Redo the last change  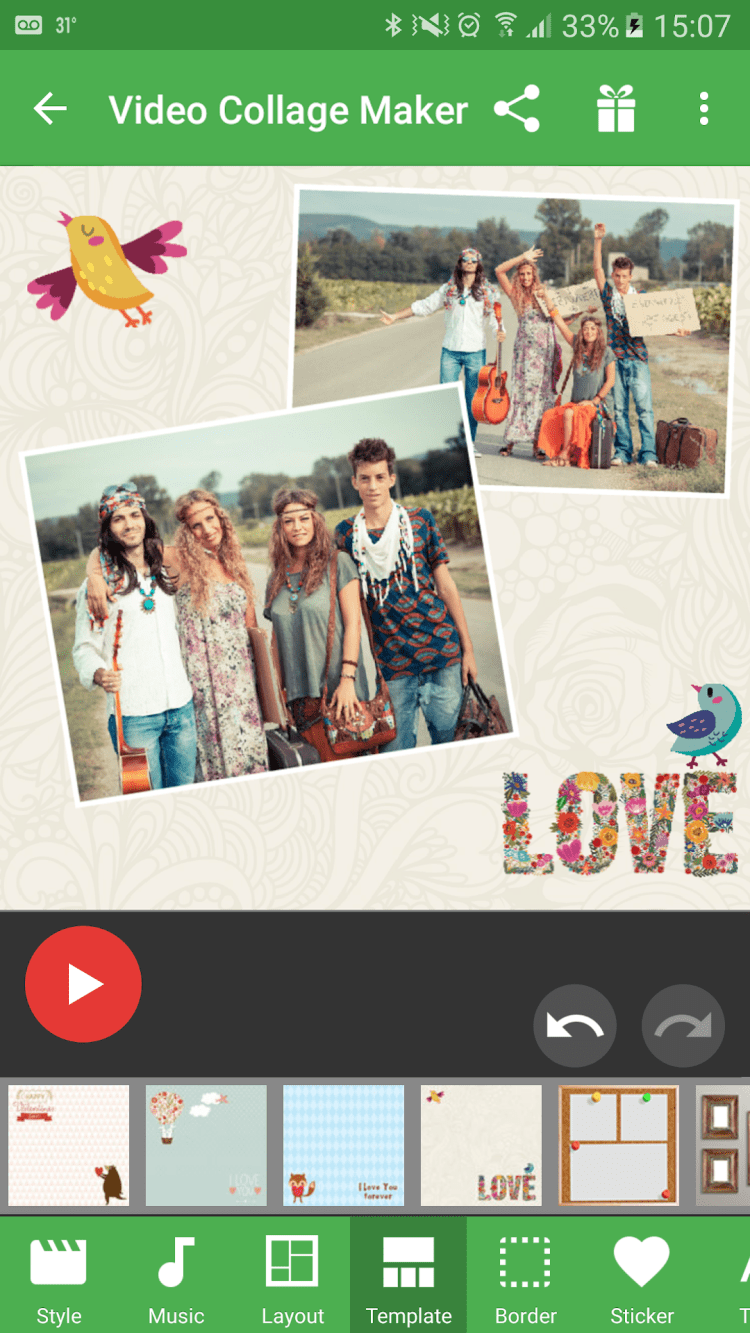click(x=683, y=1026)
